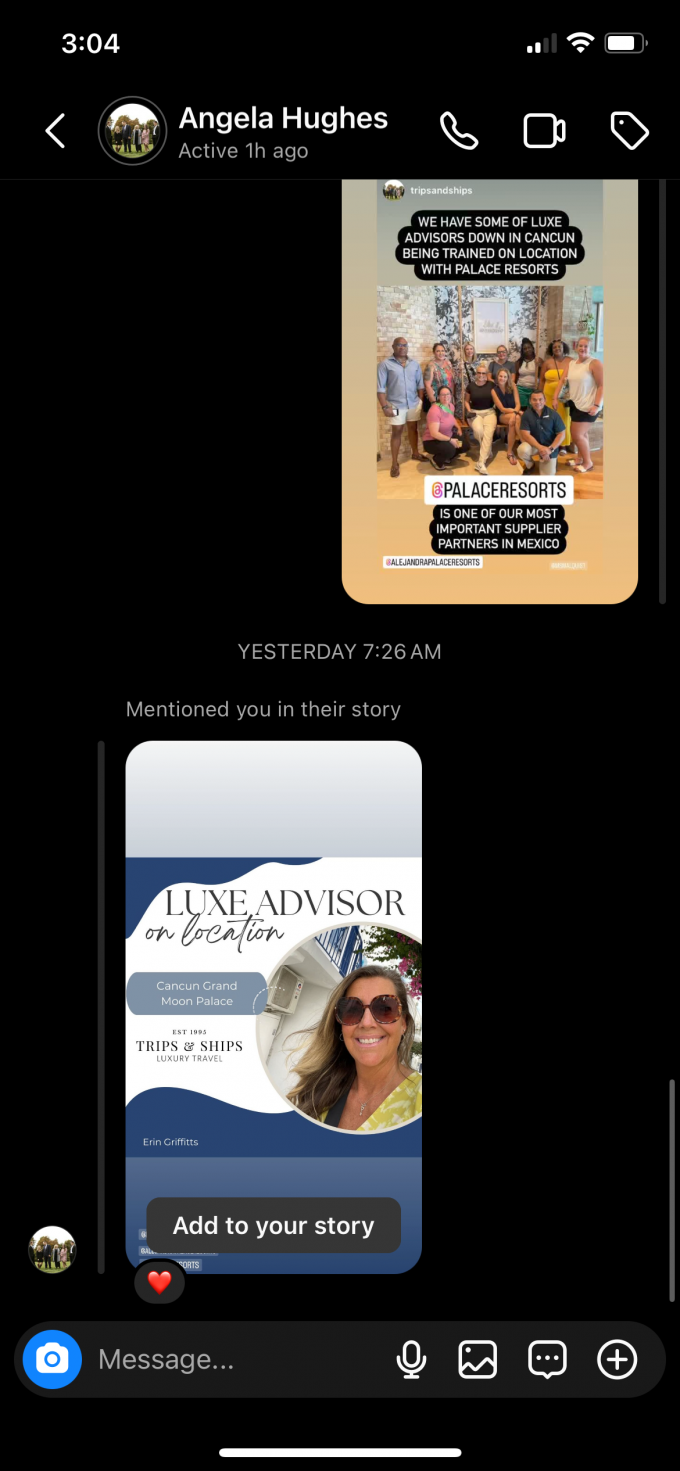Open the Luxe Advisor story mention

pos(273,960)
